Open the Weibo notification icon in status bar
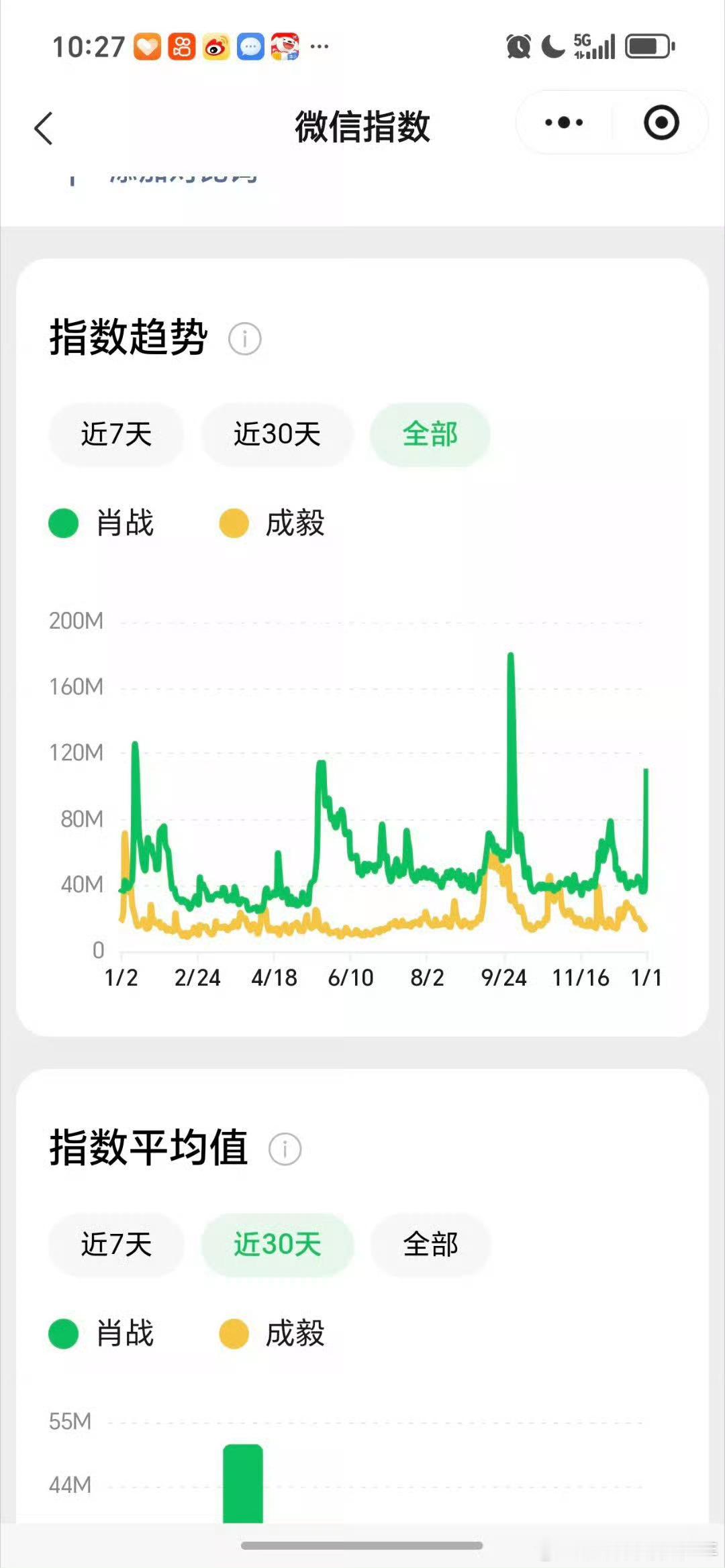The width and height of the screenshot is (725, 1568). point(213,47)
